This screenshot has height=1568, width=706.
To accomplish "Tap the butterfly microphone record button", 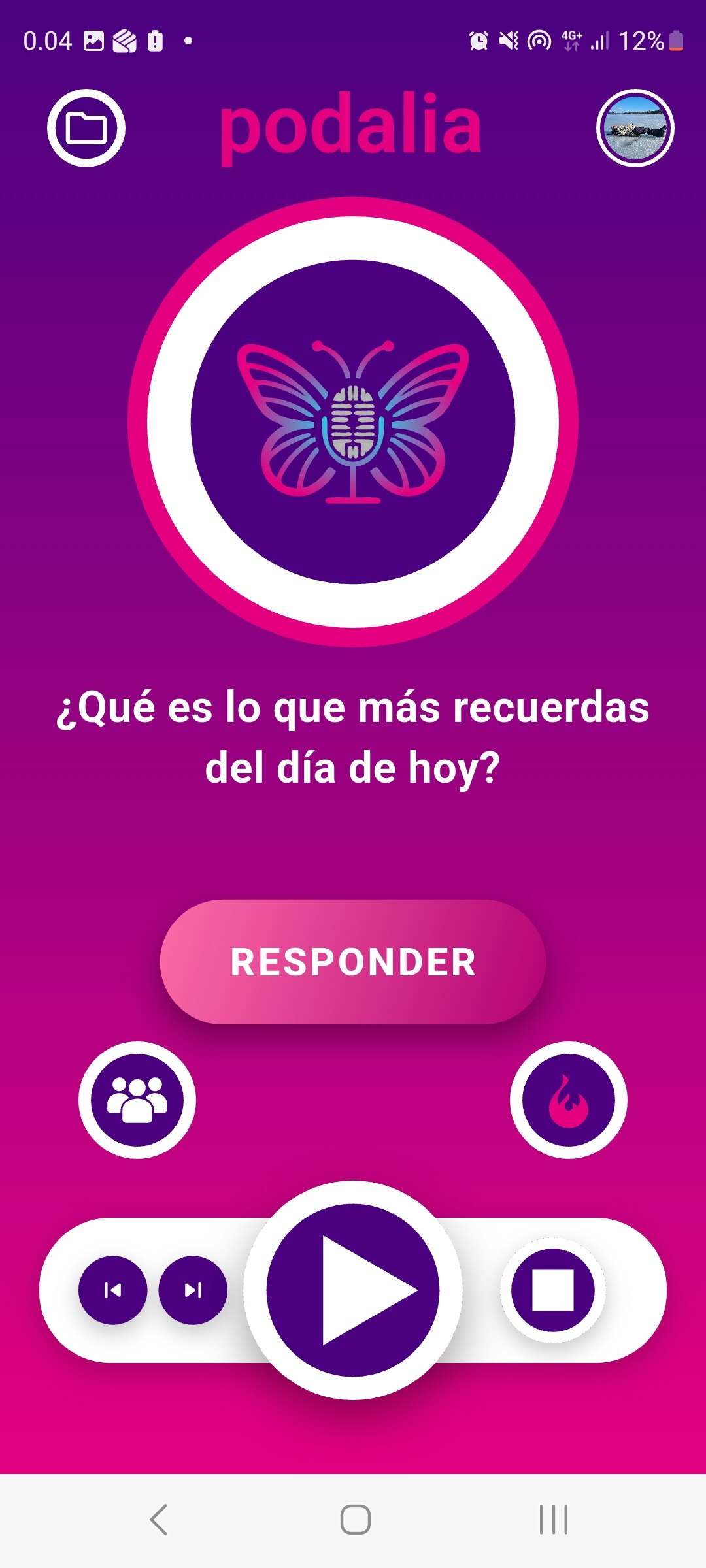I will click(x=353, y=422).
